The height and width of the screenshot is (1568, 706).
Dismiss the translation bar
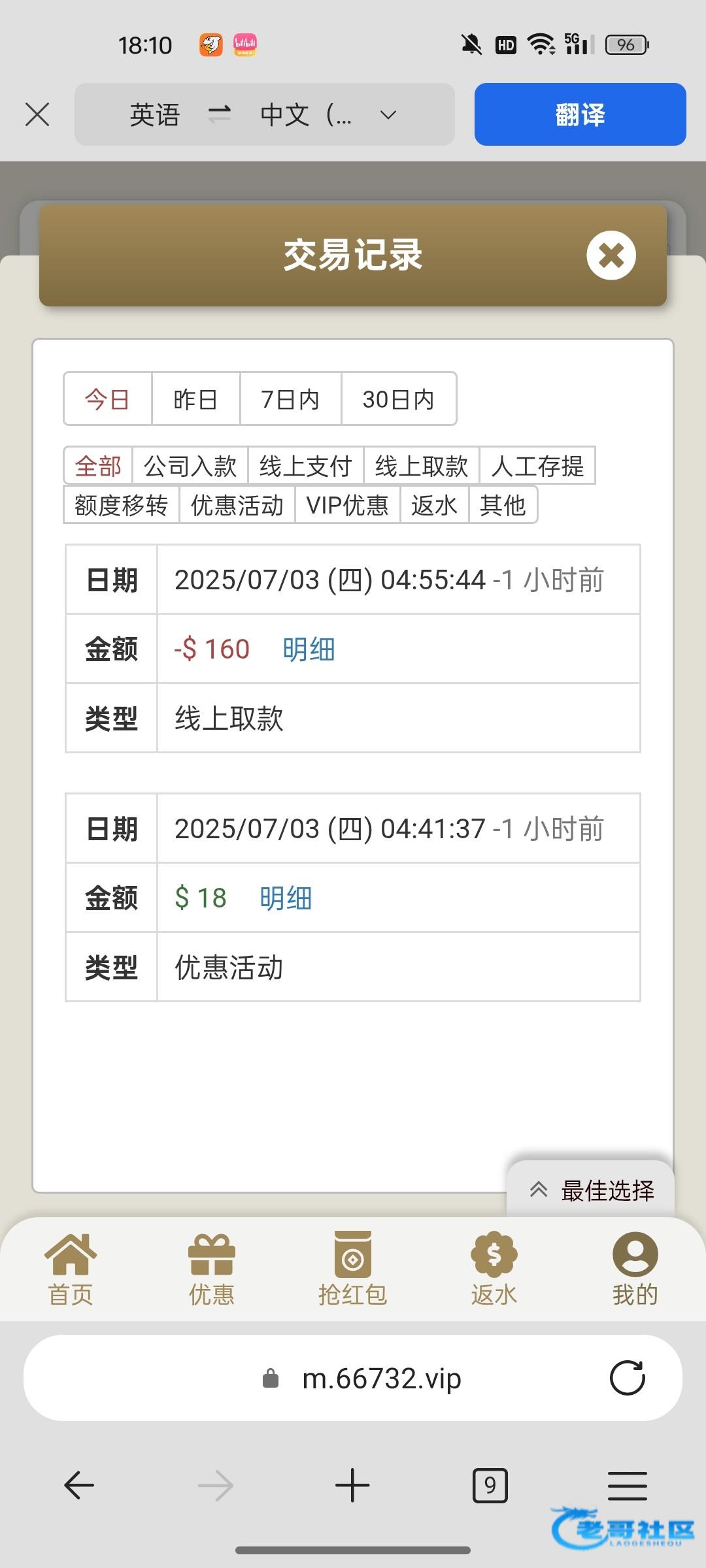(37, 115)
